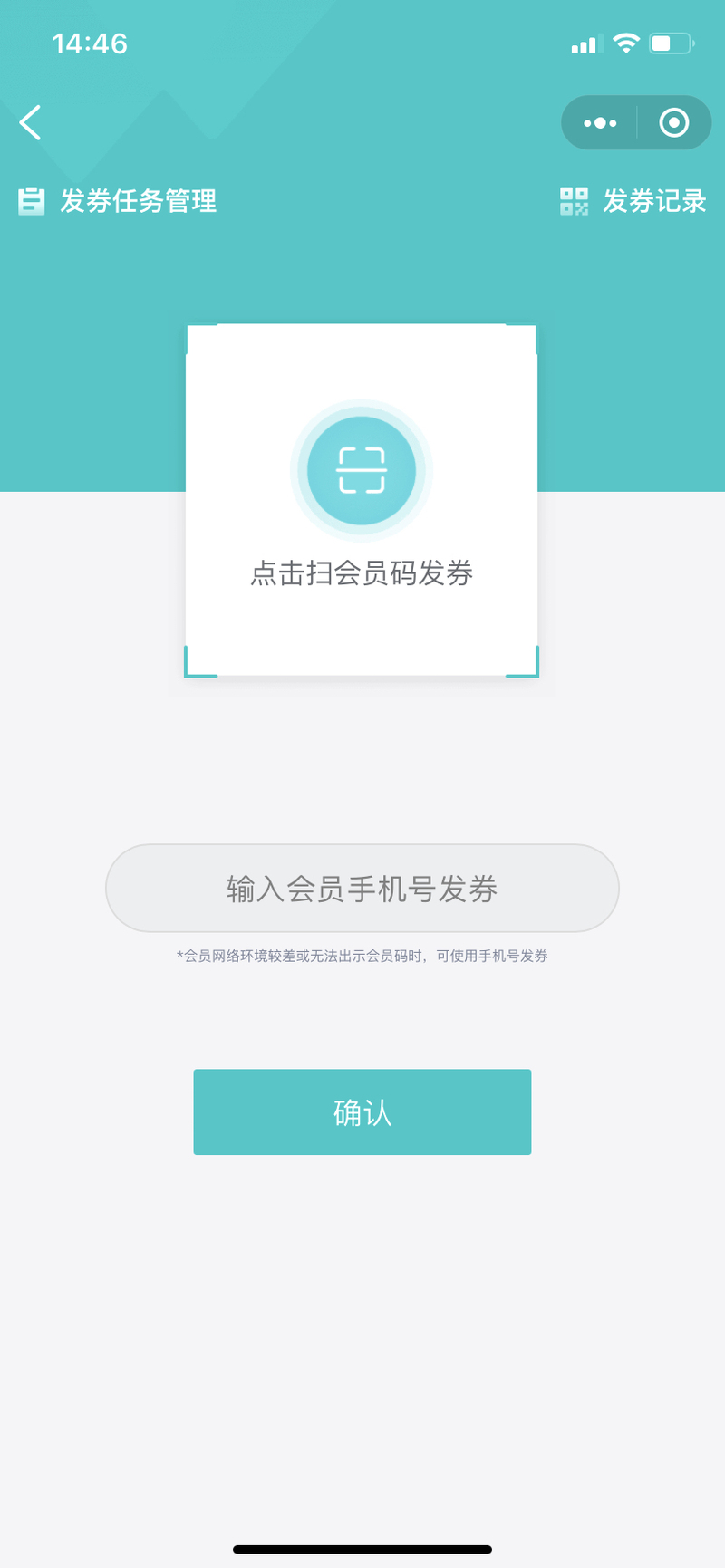Image resolution: width=725 pixels, height=1568 pixels.
Task: Open 发券任务管理
Action: (118, 201)
